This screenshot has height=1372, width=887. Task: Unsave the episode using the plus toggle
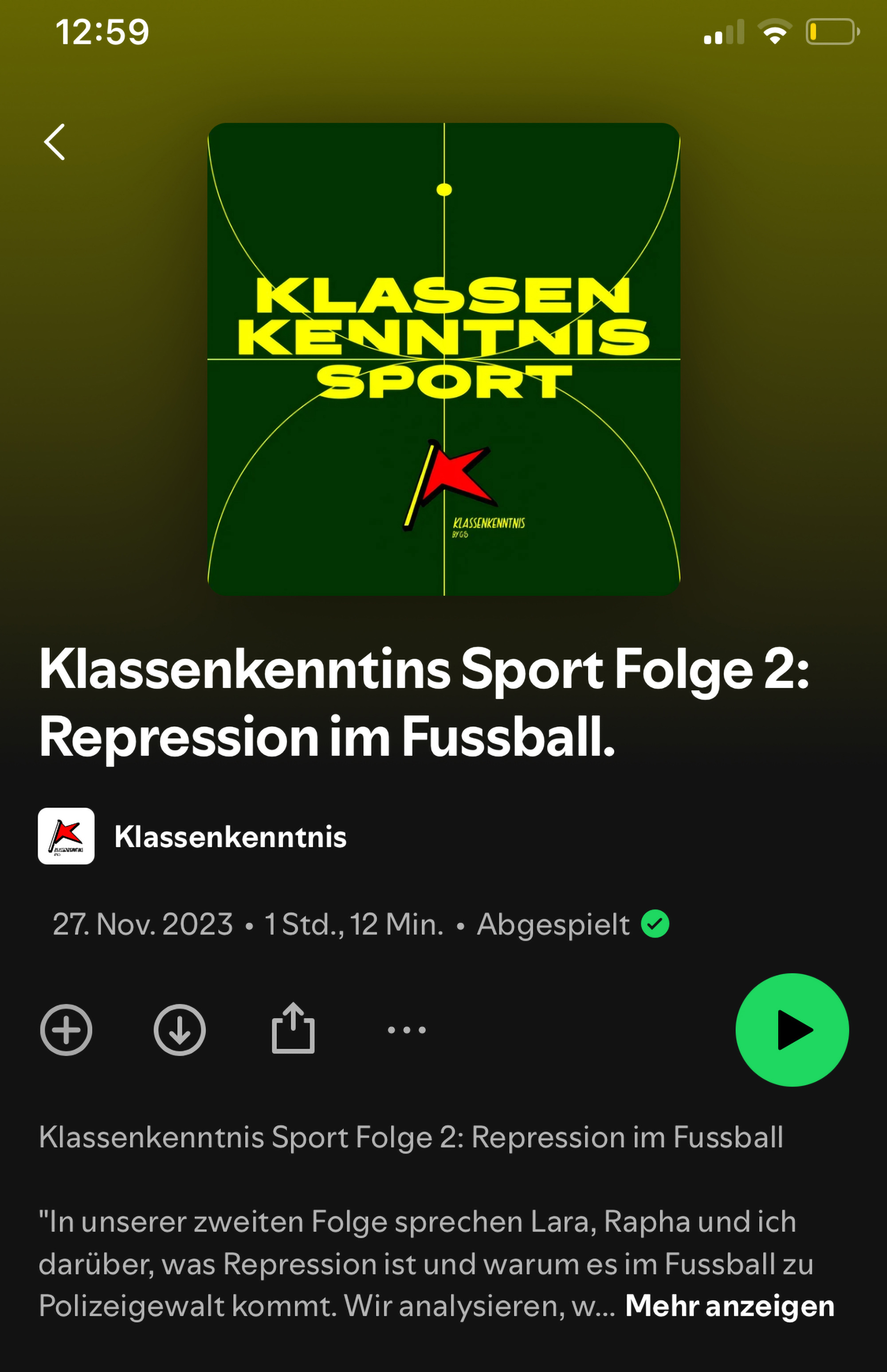[66, 1030]
